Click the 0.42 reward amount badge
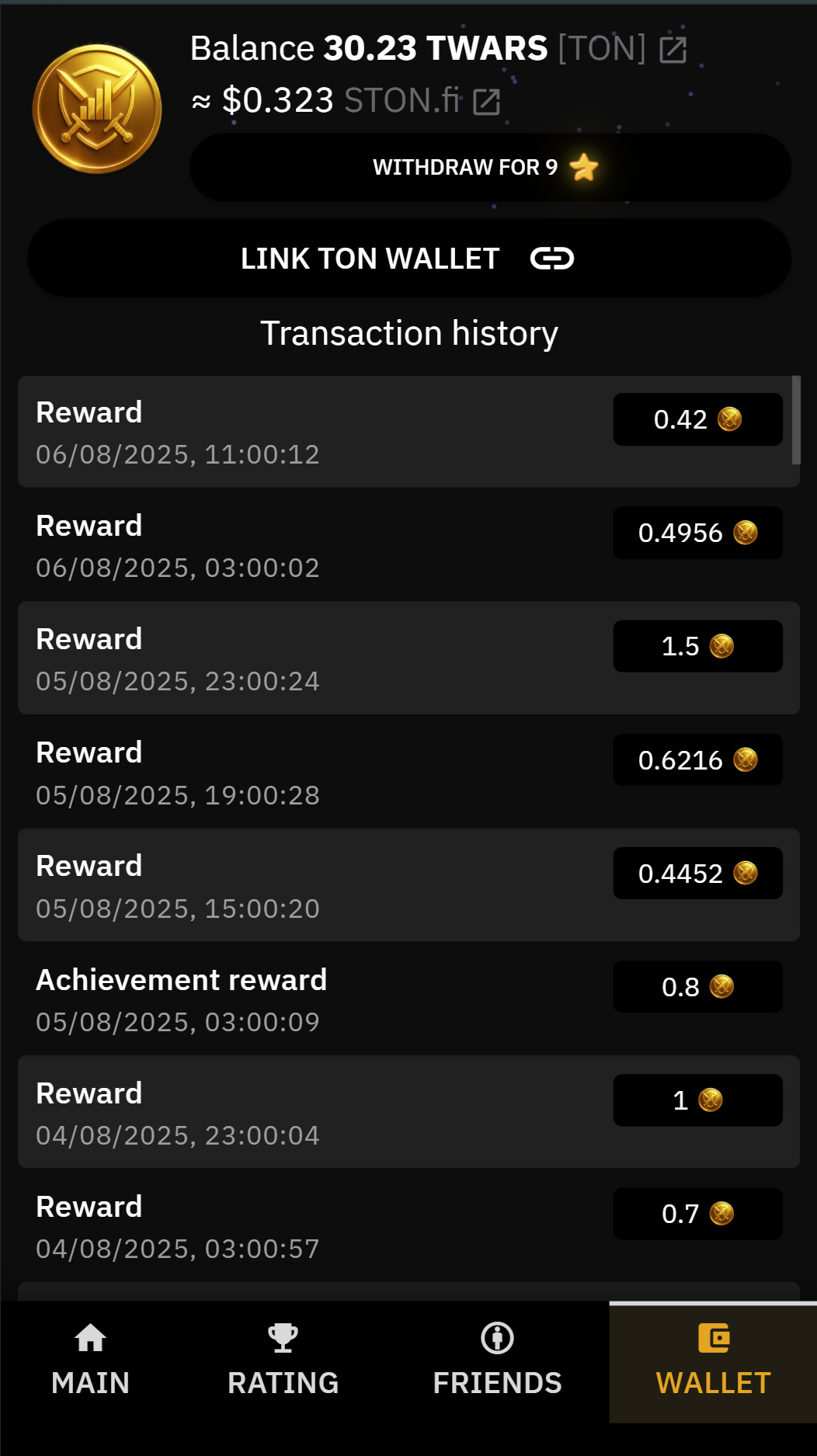The image size is (817, 1456). [697, 419]
